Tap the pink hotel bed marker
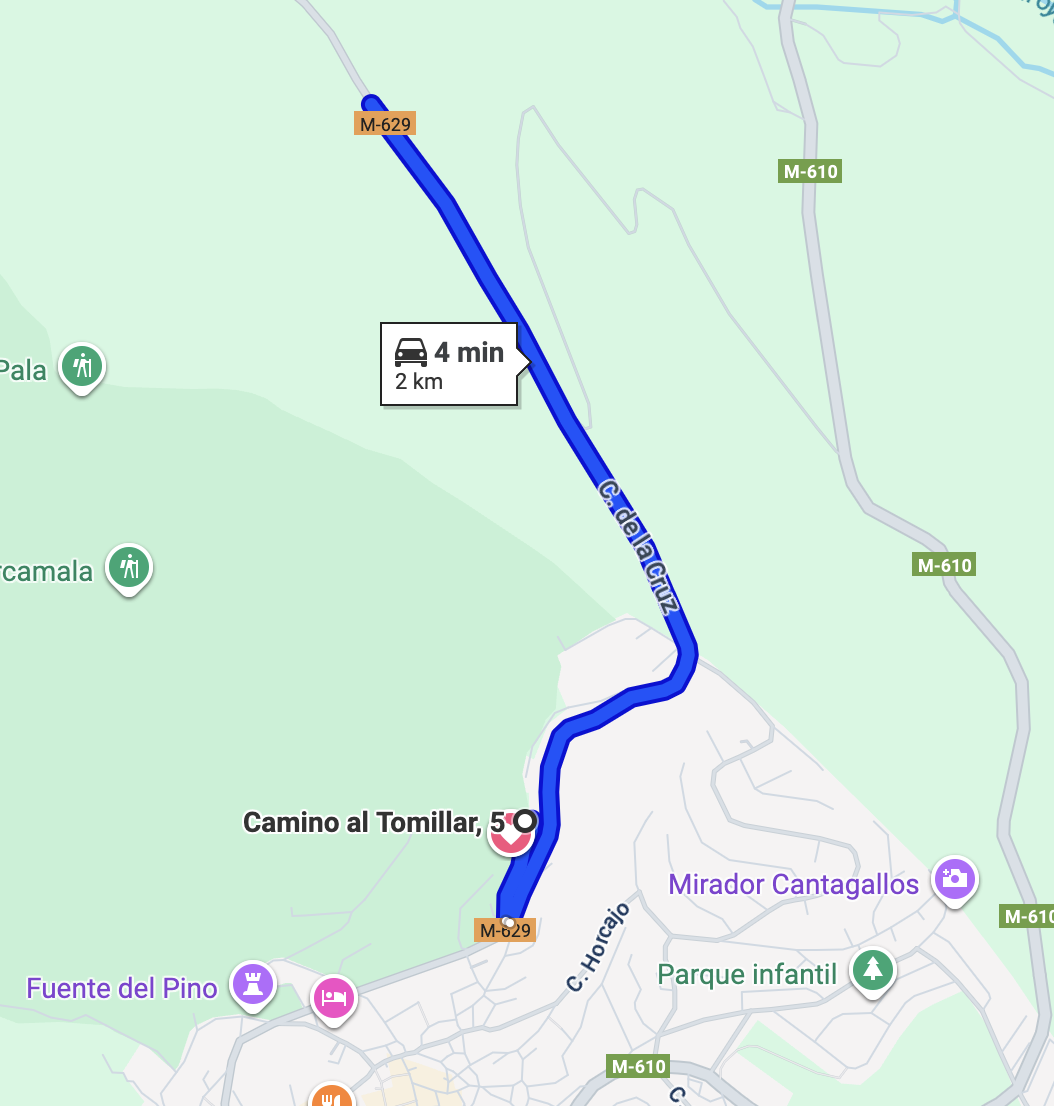1054x1106 pixels. point(333,997)
